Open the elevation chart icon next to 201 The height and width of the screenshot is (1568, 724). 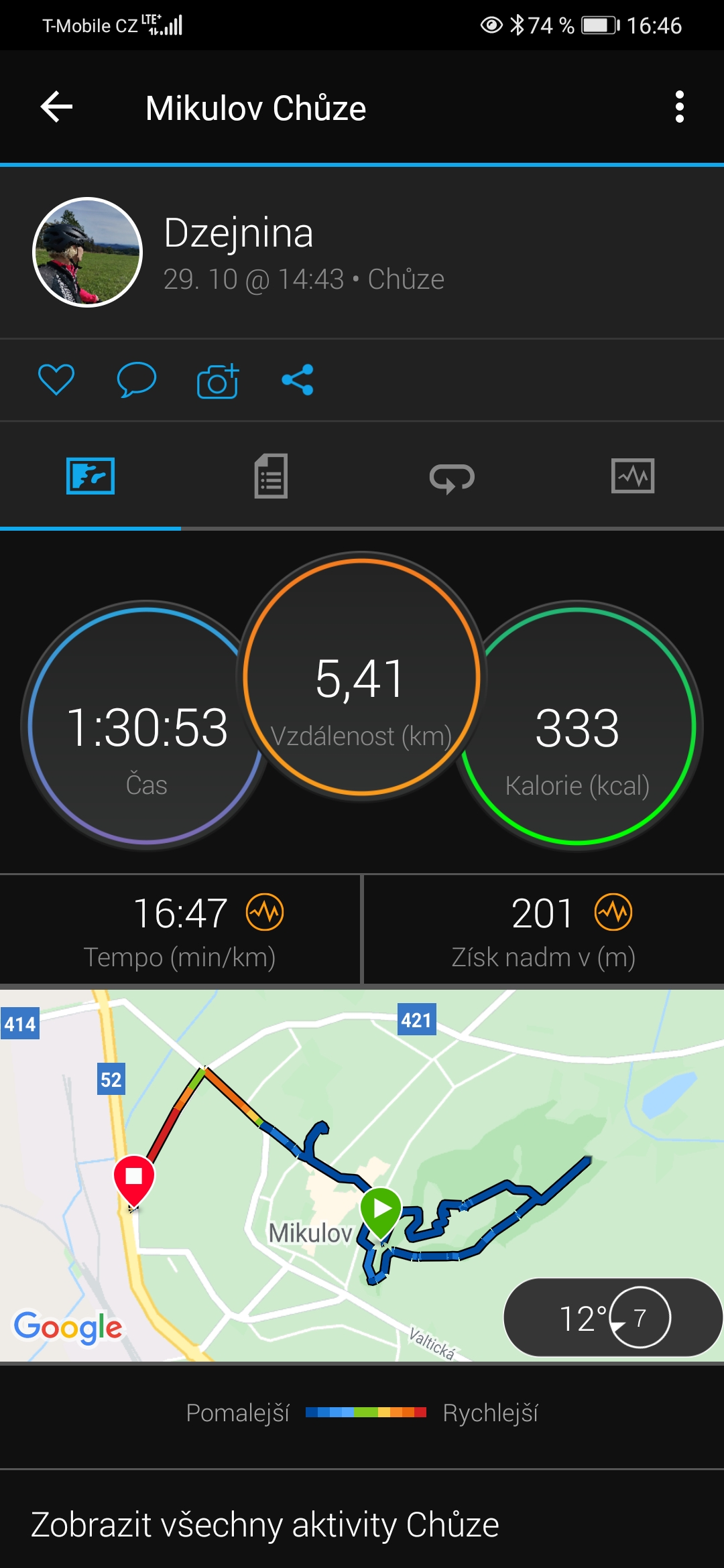coord(613,913)
